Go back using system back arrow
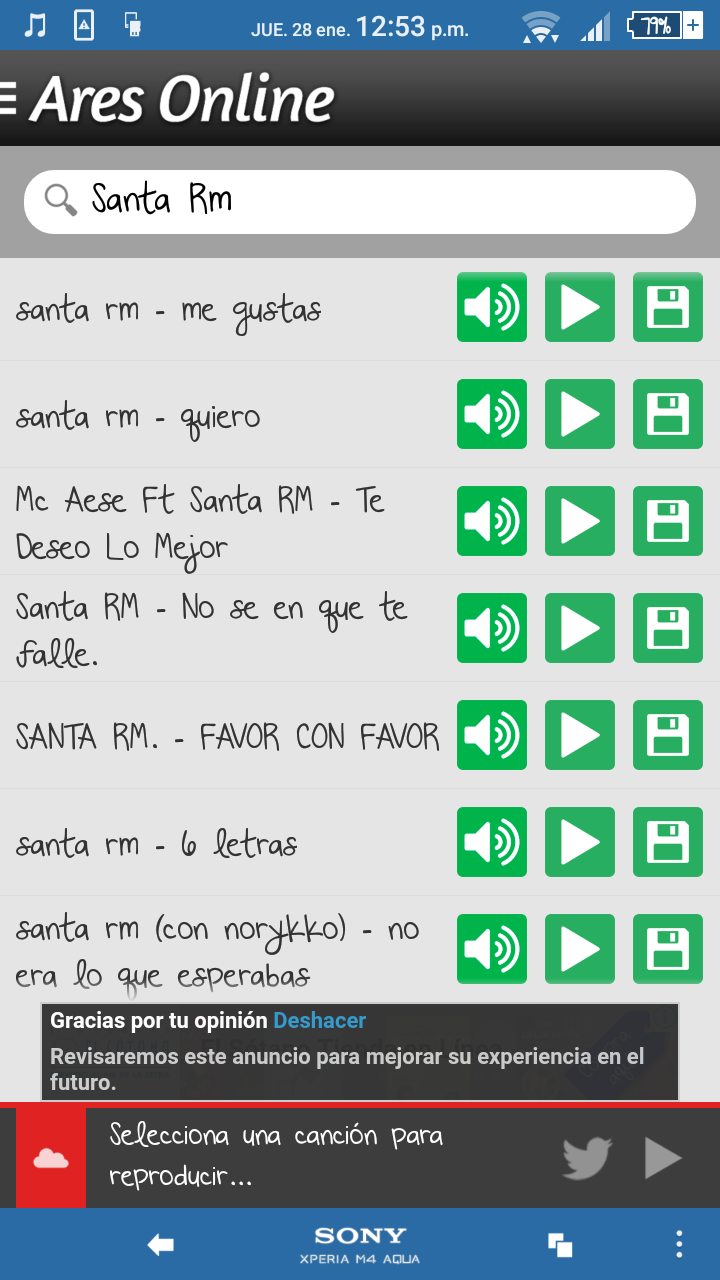Image resolution: width=720 pixels, height=1280 pixels. 160,1244
